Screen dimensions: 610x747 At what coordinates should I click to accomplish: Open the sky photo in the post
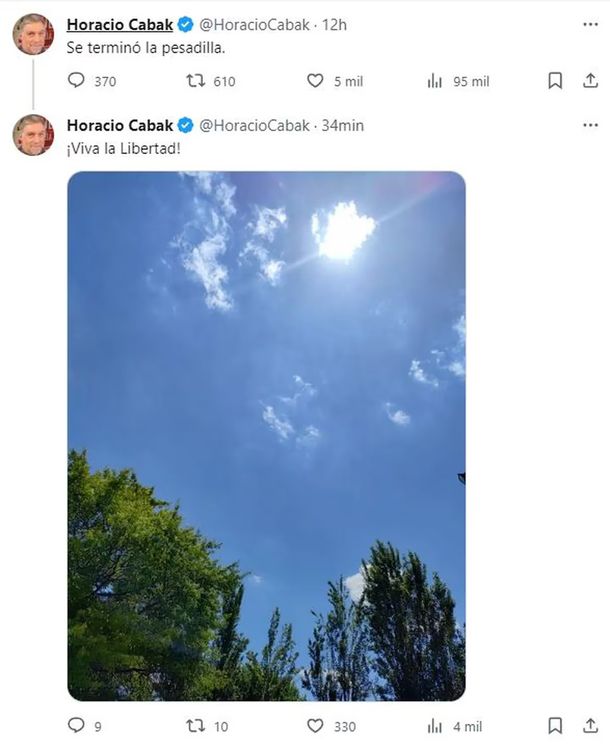pyautogui.click(x=266, y=435)
